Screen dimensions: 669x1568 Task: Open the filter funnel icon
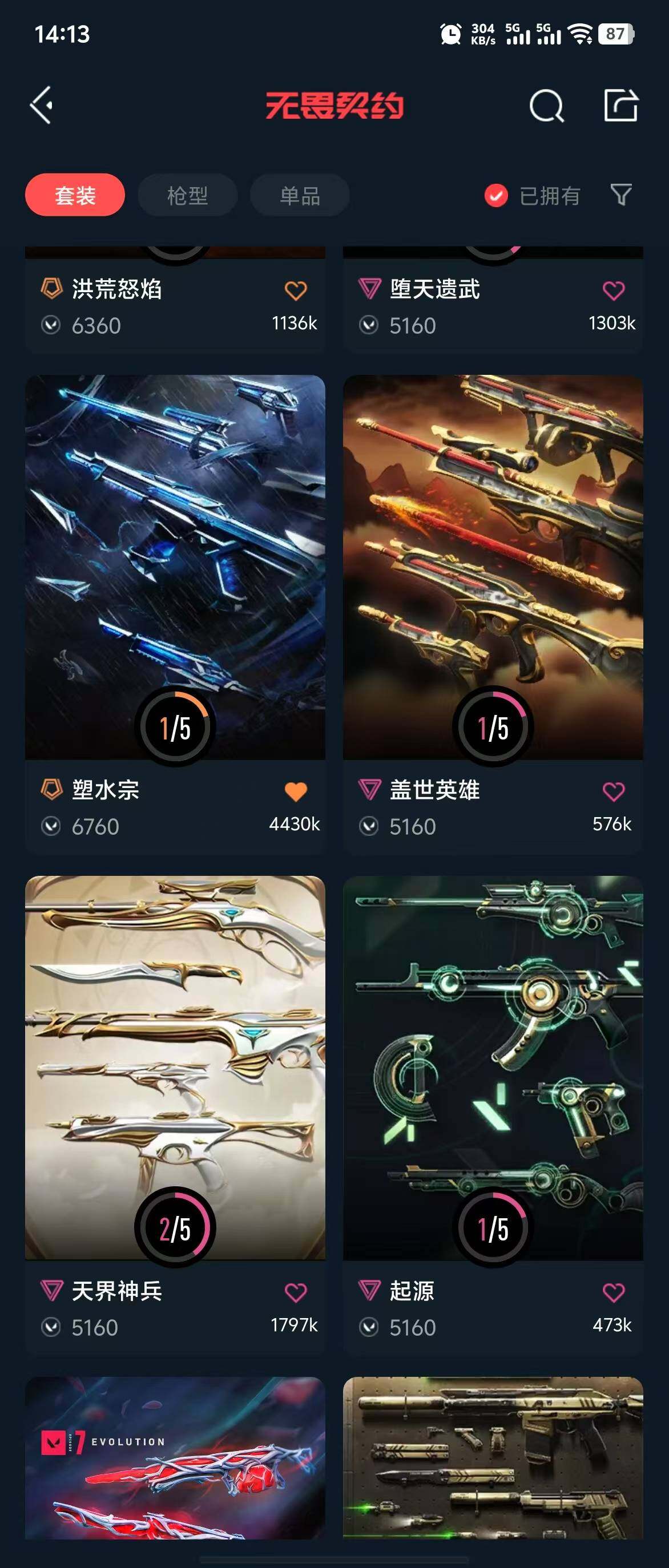[x=621, y=195]
